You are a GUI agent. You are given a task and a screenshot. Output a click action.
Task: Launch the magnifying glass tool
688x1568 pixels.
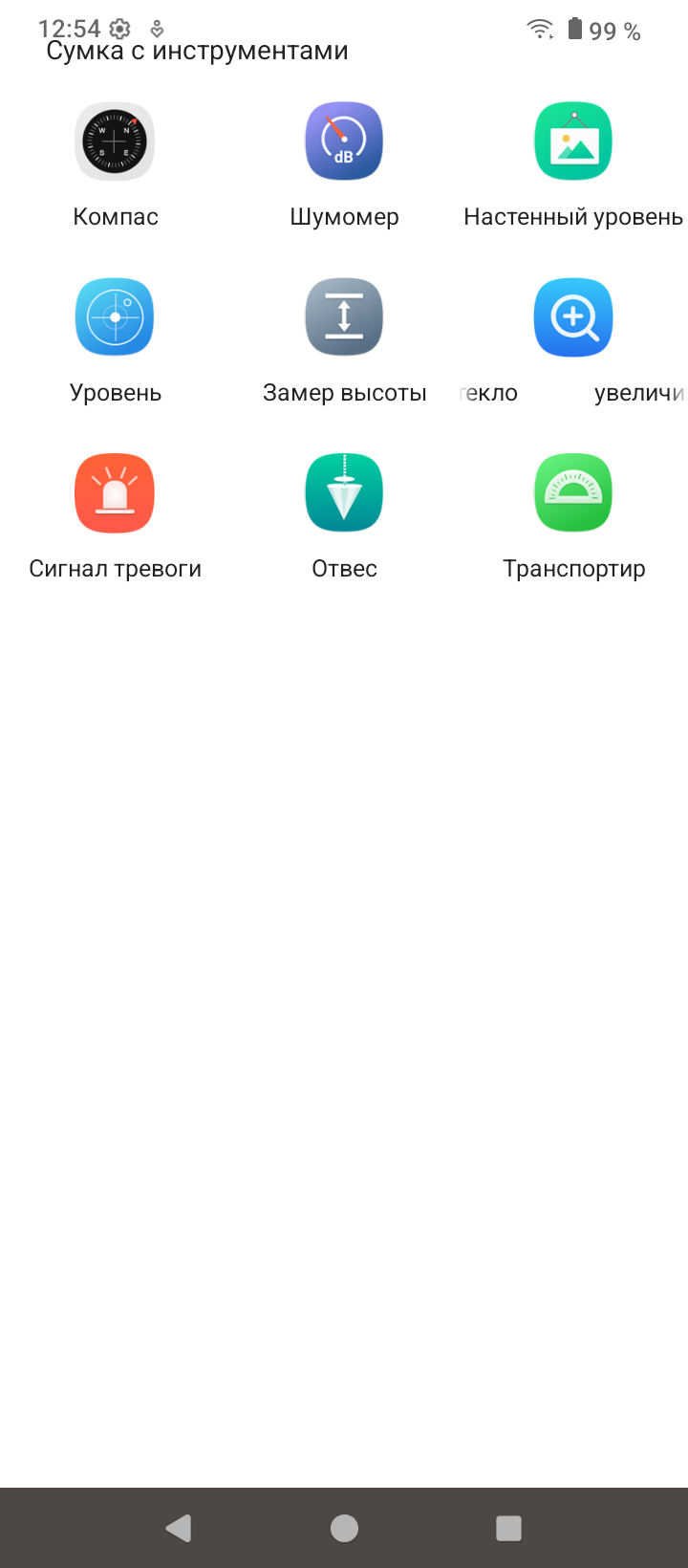(573, 317)
